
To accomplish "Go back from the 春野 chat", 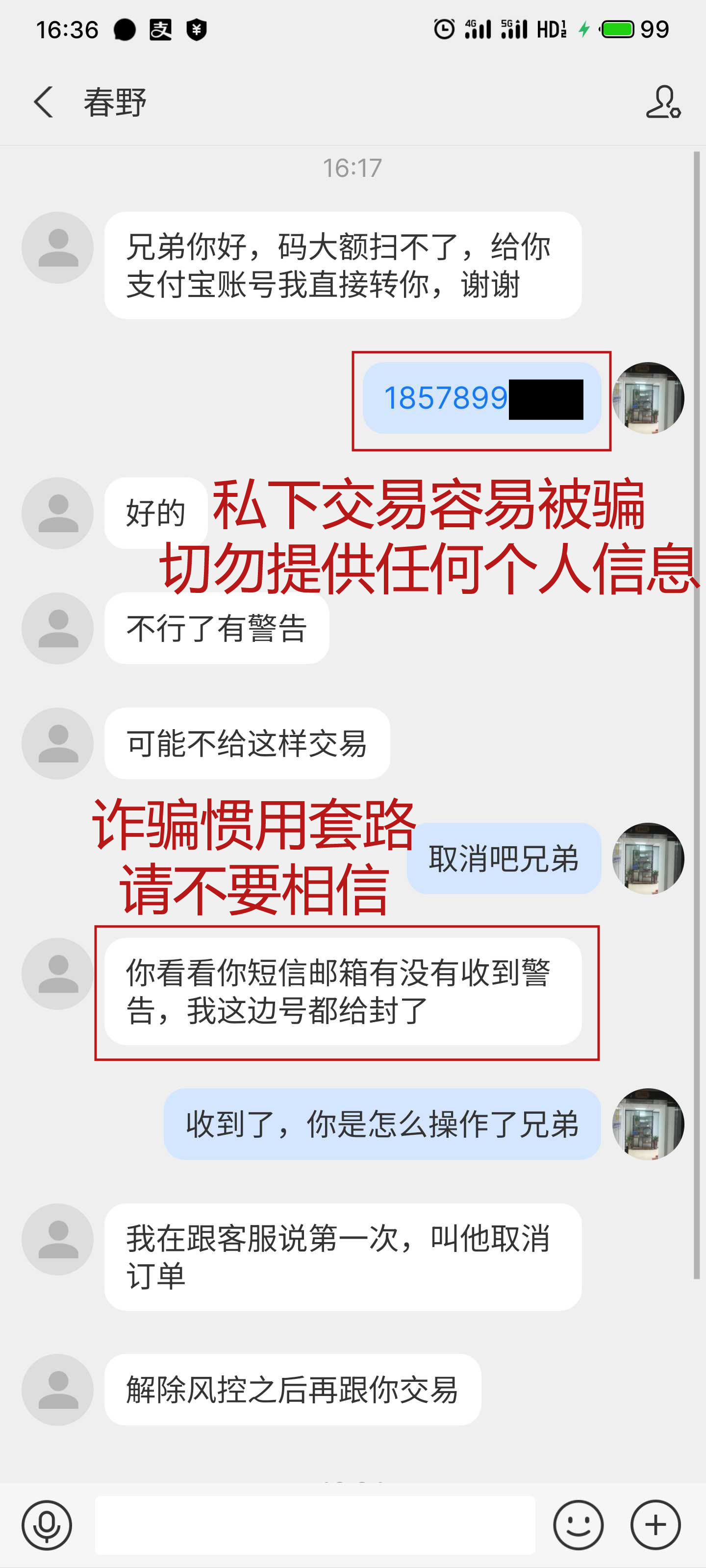I will [43, 101].
